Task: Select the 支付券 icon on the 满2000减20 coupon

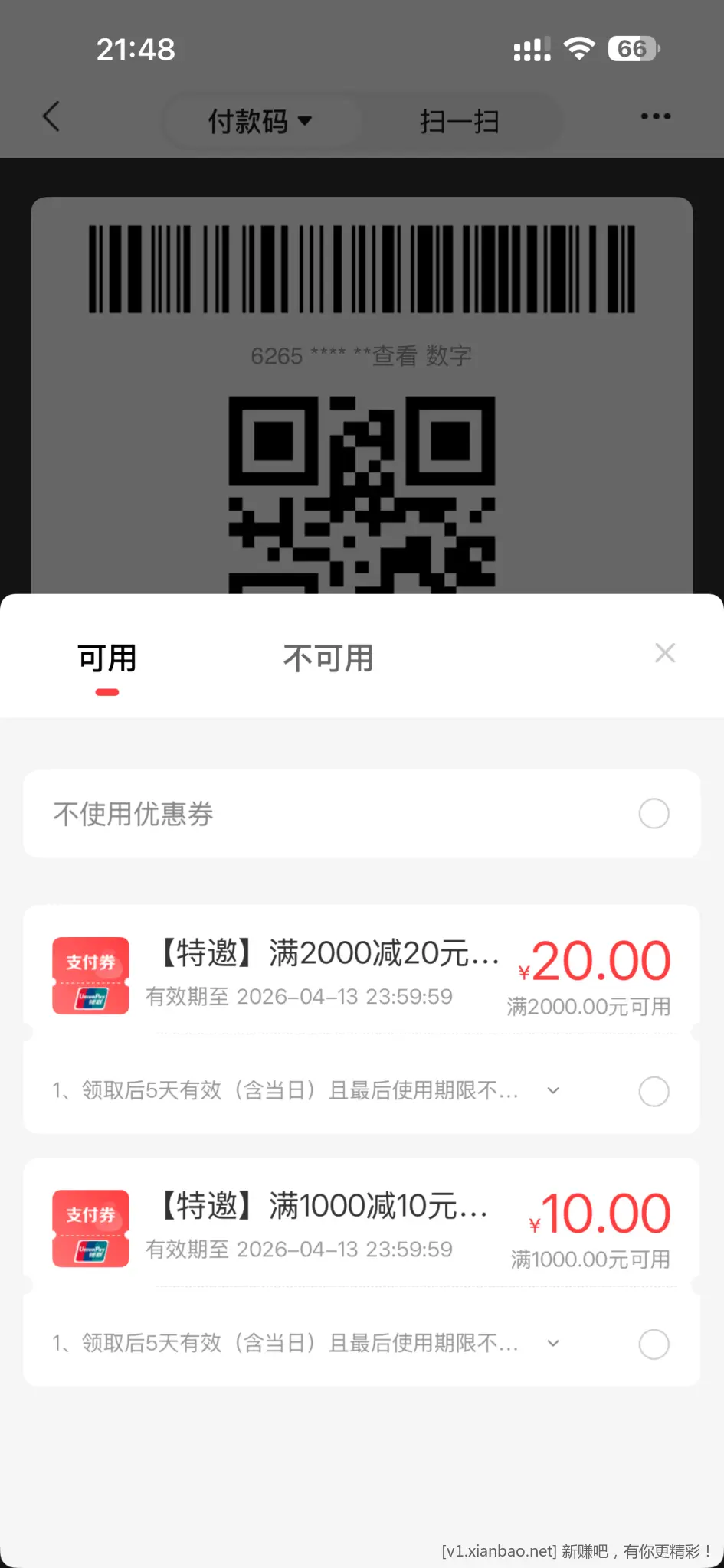Action: [90, 976]
